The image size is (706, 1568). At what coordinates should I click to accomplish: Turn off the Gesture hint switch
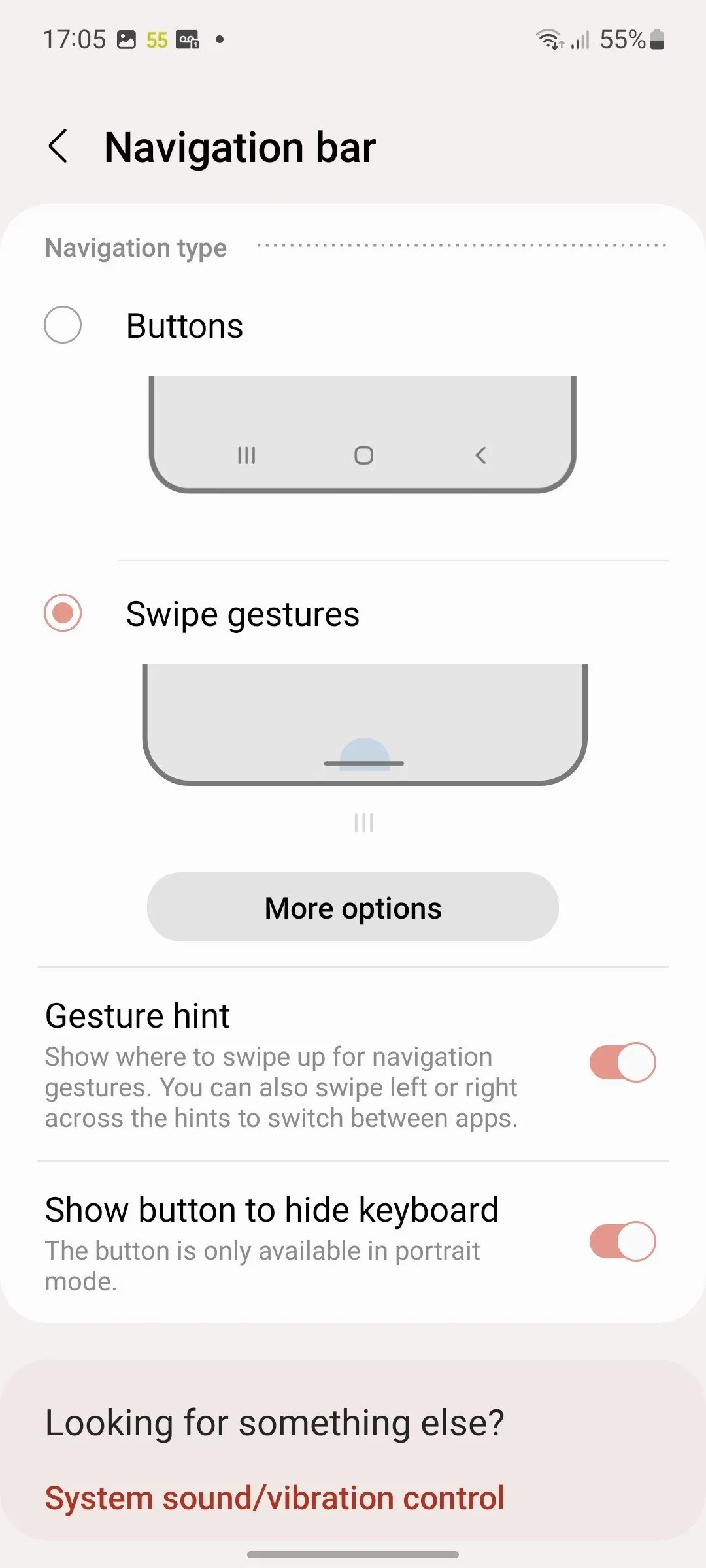(622, 1062)
